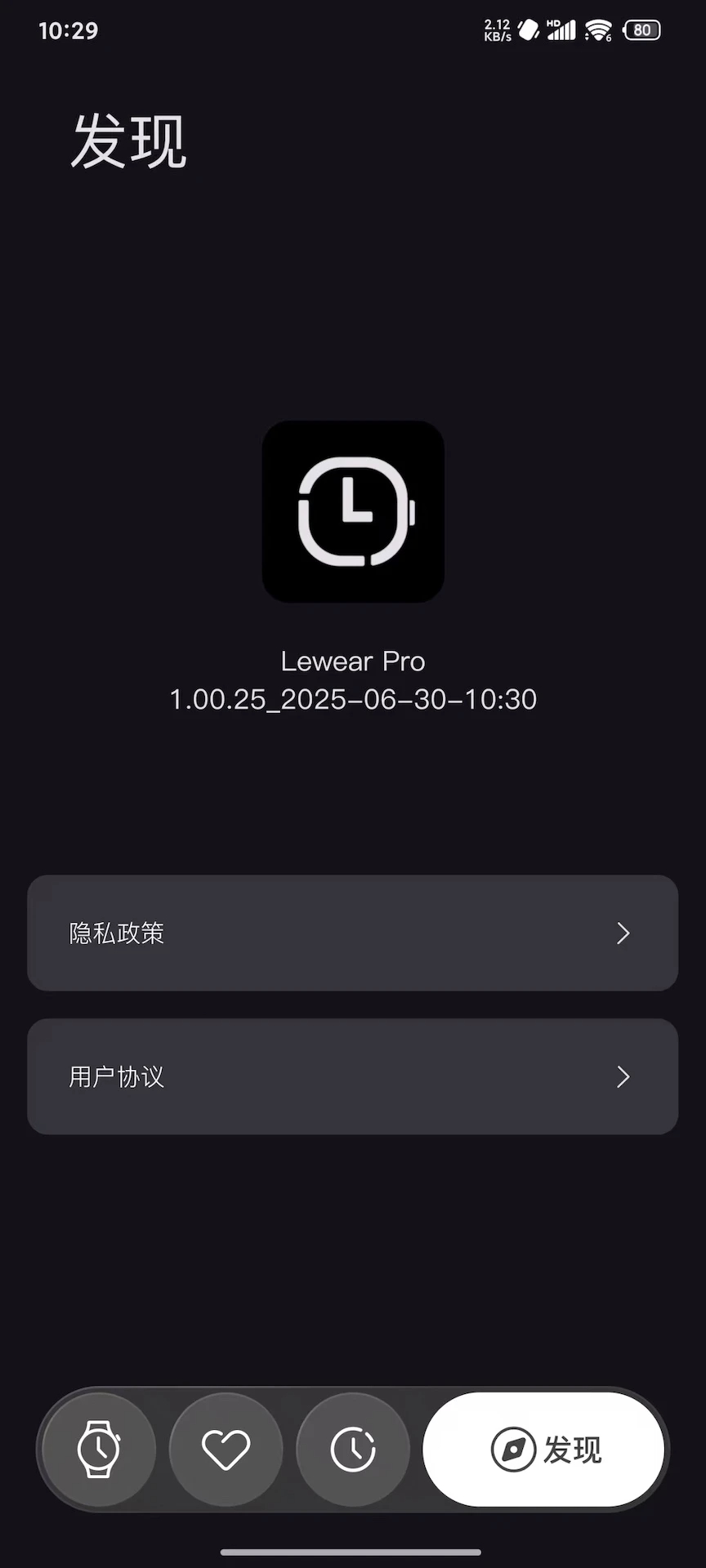Select the heart health tab icon
The image size is (706, 1568).
point(226,1448)
